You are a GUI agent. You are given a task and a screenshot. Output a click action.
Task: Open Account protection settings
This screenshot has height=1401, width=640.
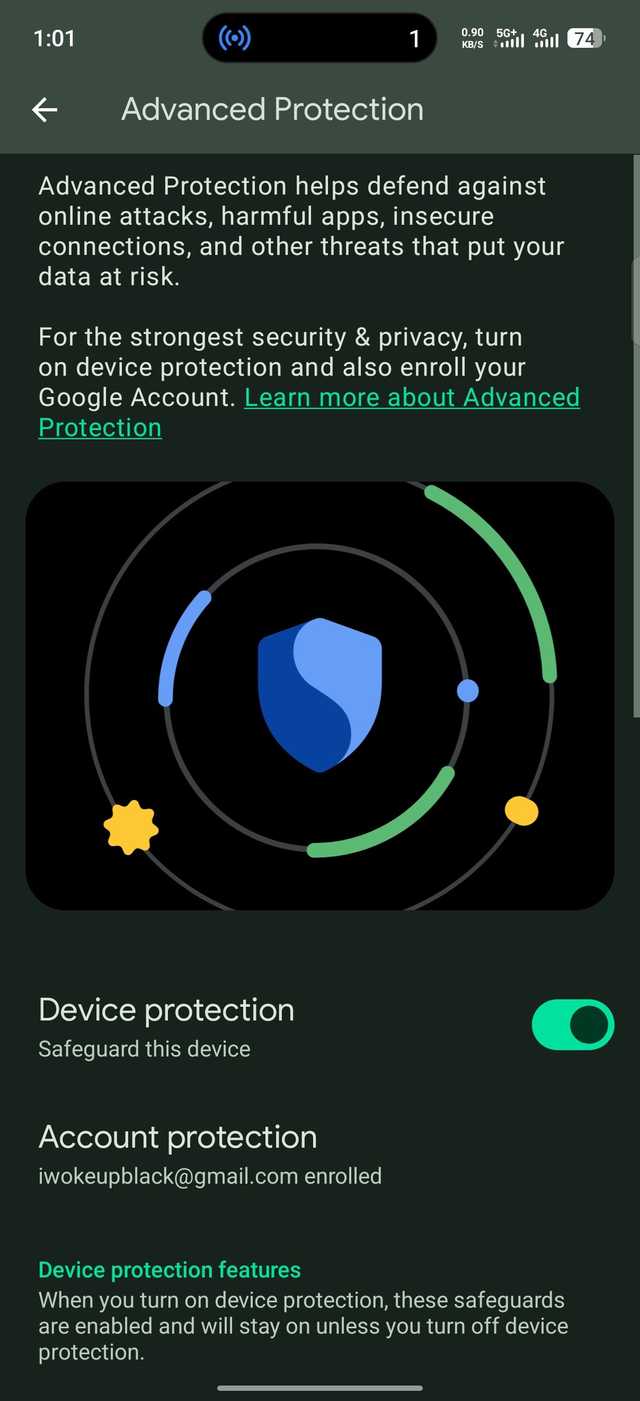[x=210, y=1154]
